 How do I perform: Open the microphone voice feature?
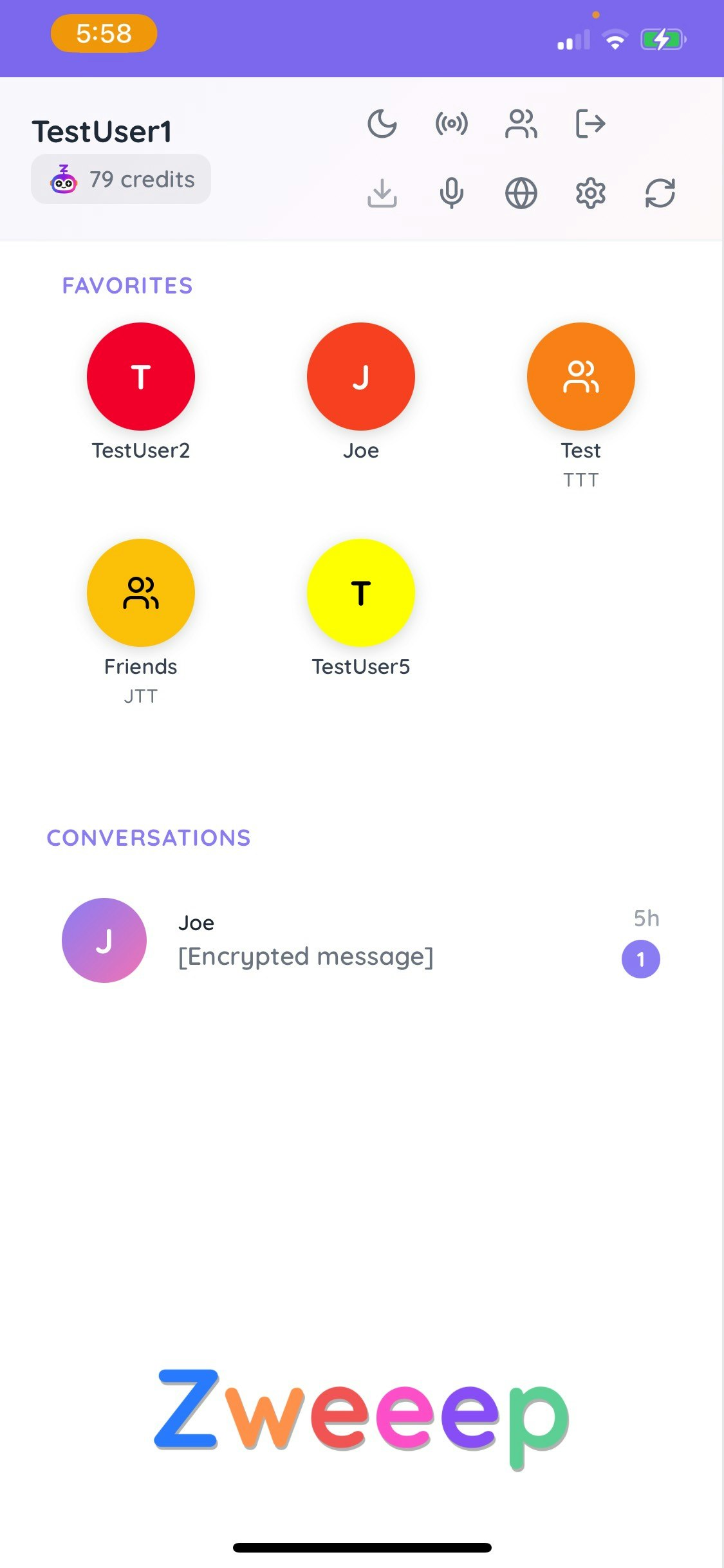point(451,193)
